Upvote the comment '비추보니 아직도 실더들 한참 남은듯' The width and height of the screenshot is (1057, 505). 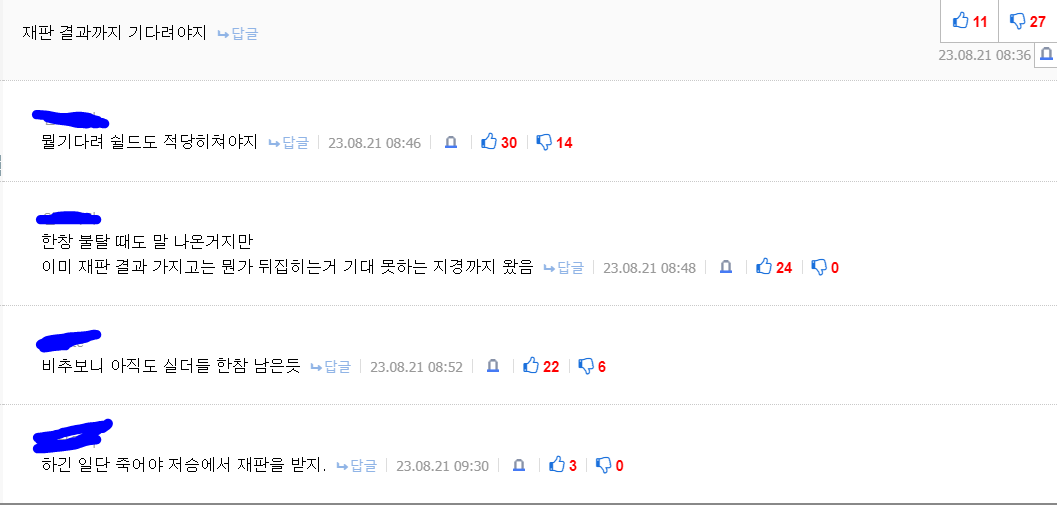click(x=540, y=366)
